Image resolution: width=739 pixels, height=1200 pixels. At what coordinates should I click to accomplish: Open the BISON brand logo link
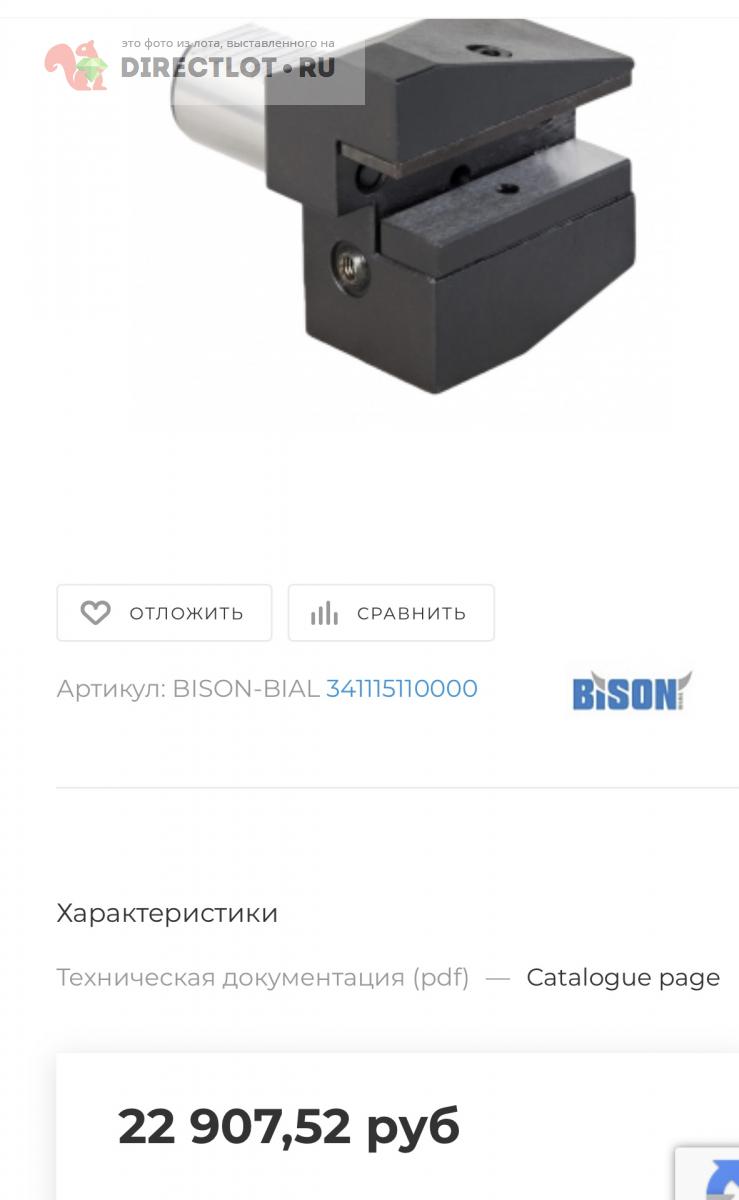pos(631,691)
